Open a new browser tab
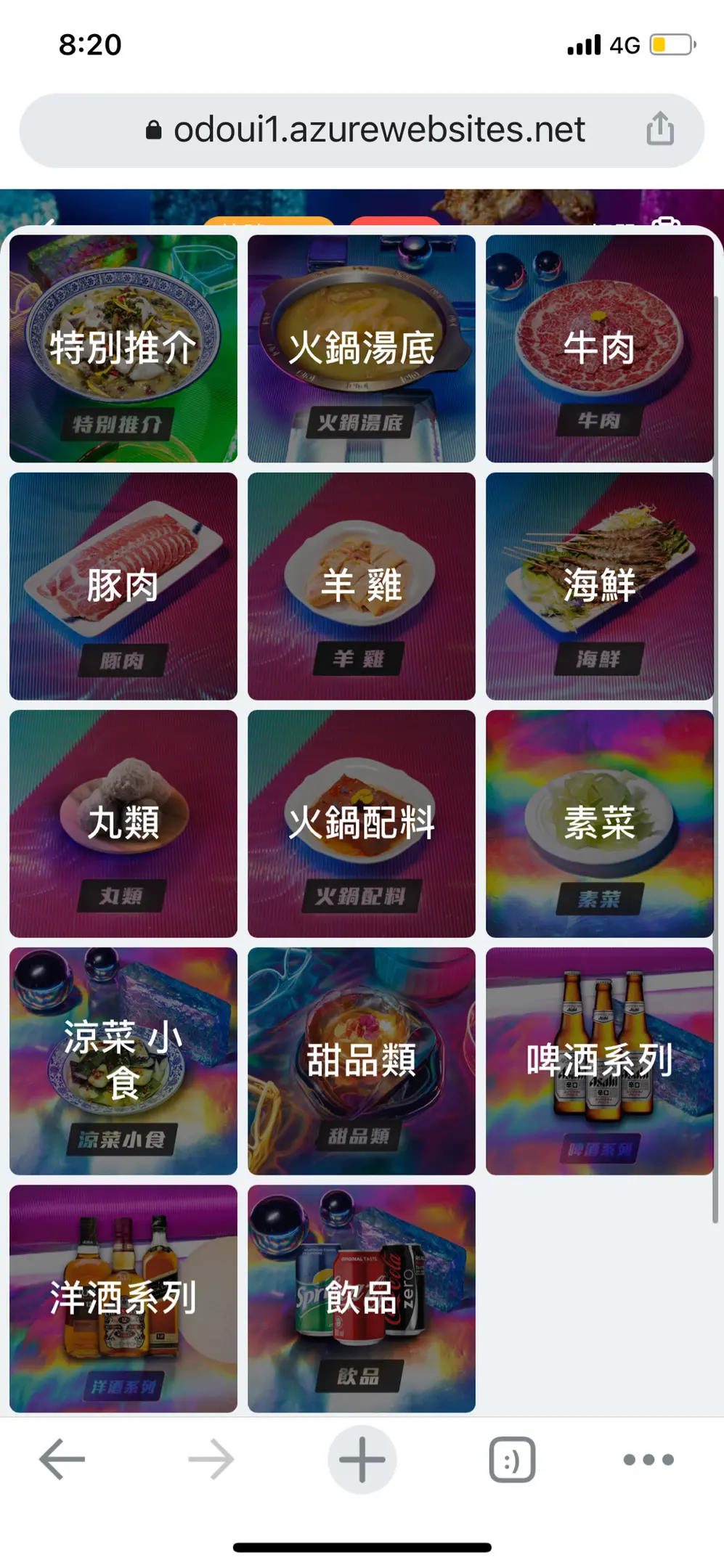 coord(362,1459)
